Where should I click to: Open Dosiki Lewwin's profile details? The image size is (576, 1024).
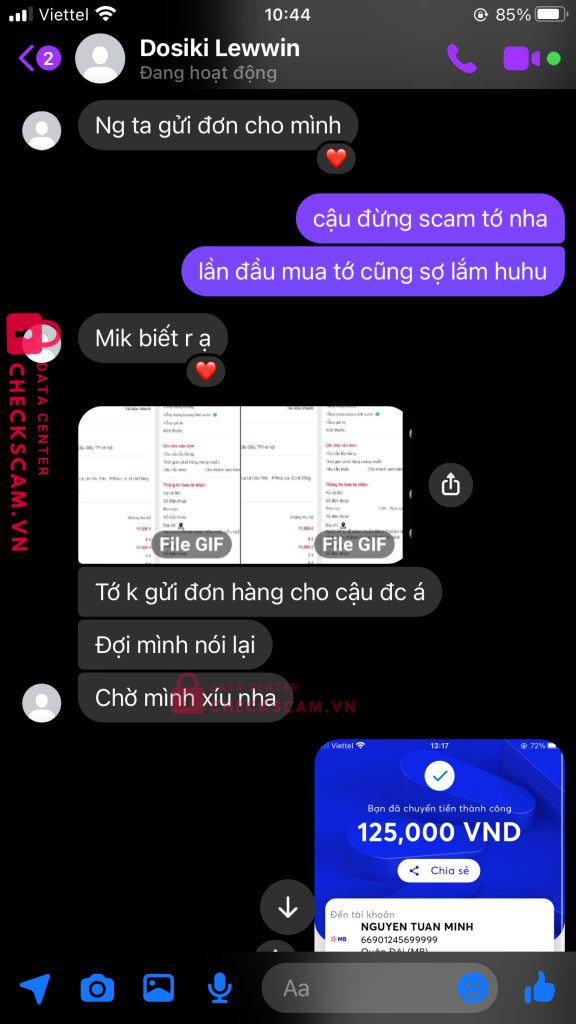219,58
